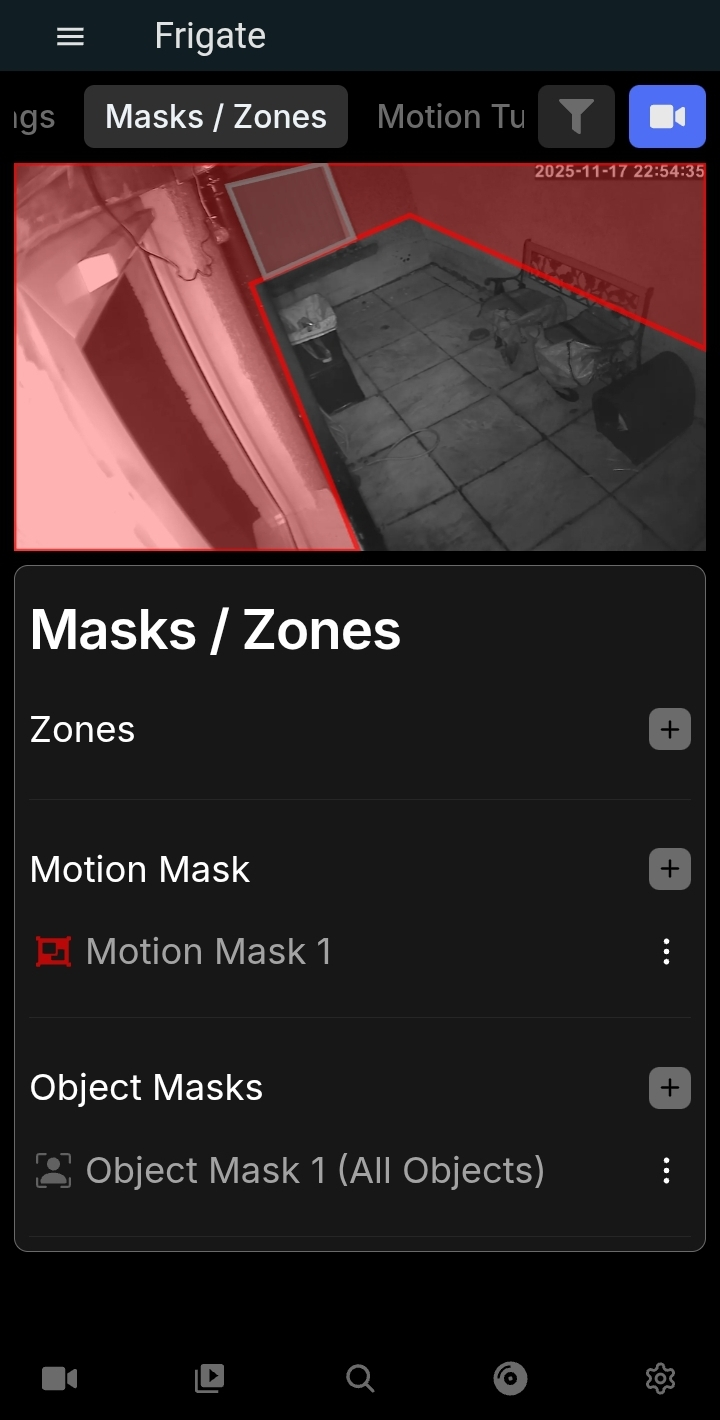This screenshot has width=720, height=1420.
Task: Select the Masks / Zones tab
Action: coord(216,117)
